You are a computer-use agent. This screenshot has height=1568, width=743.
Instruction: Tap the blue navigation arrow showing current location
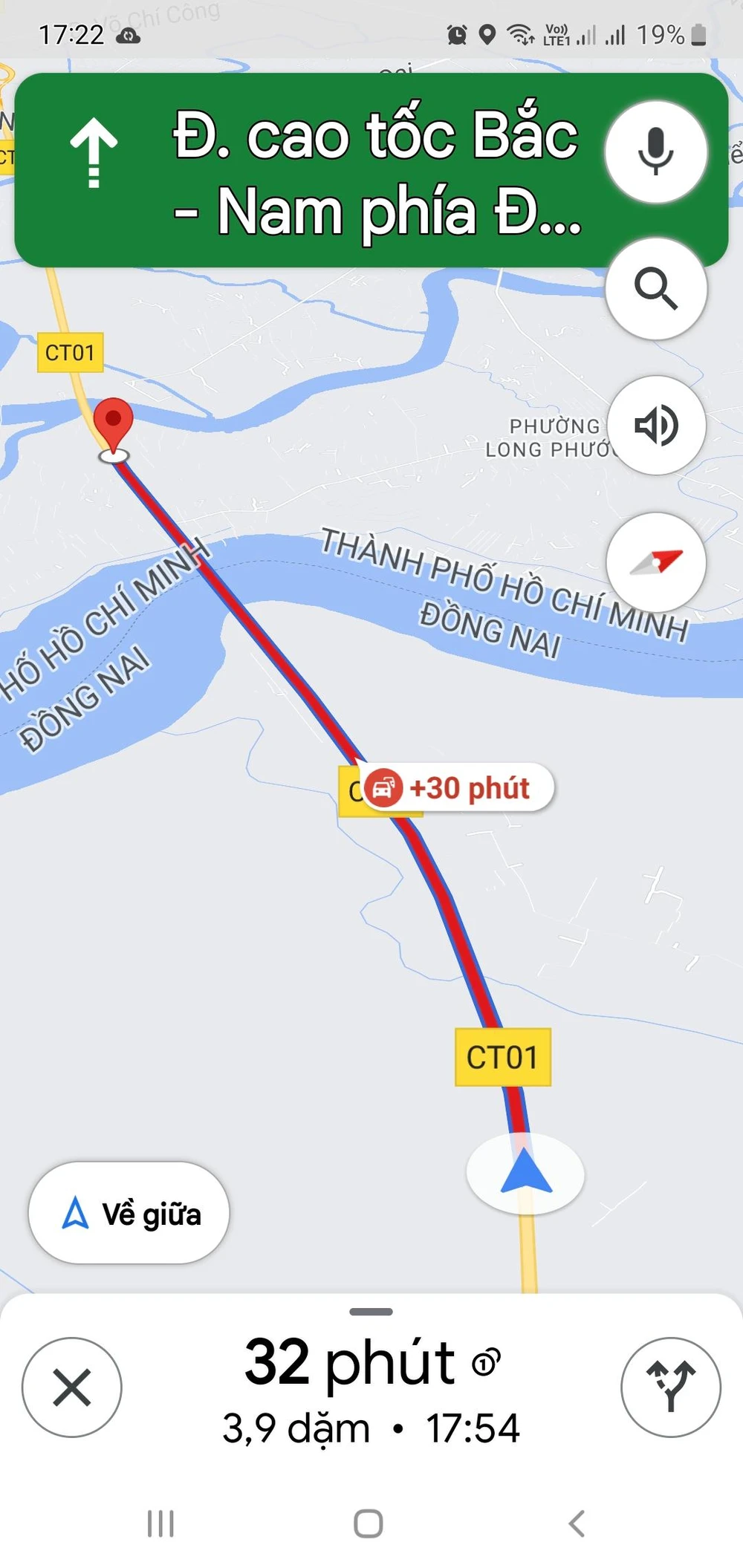[x=525, y=1171]
